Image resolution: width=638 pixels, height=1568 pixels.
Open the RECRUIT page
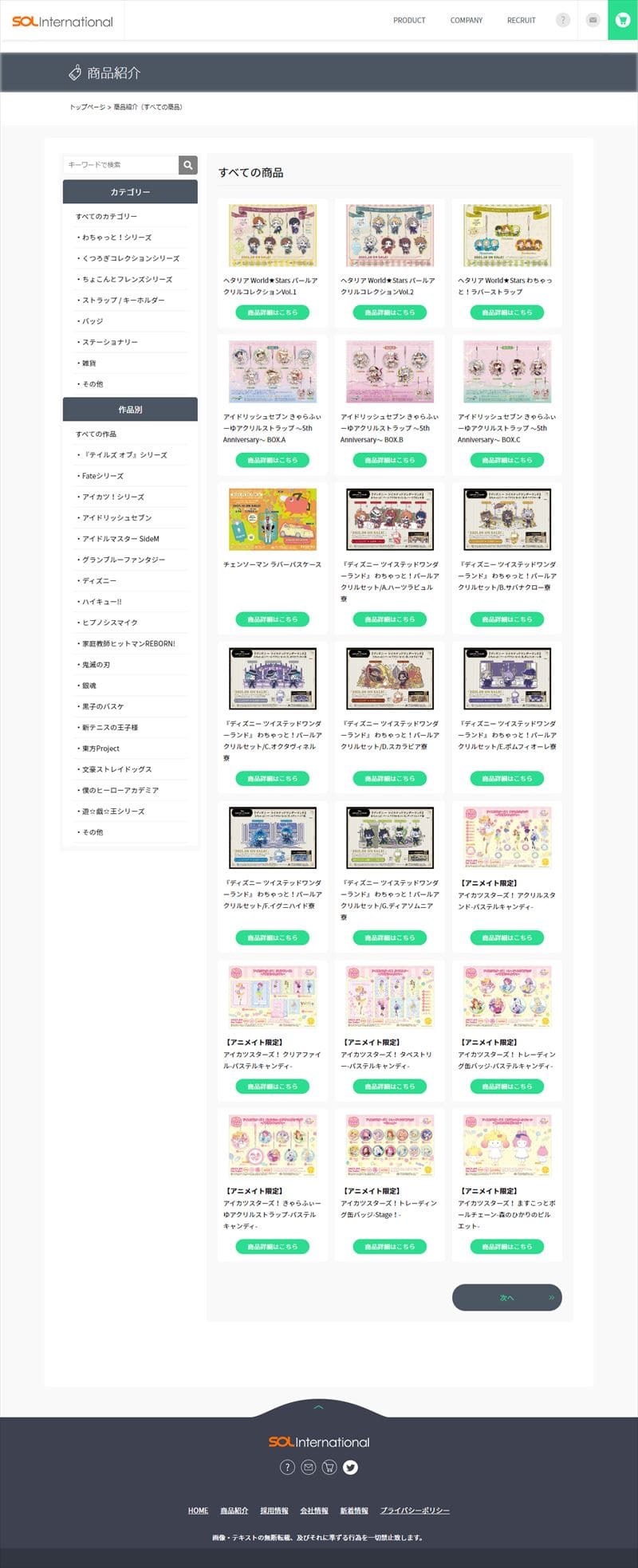(x=521, y=21)
